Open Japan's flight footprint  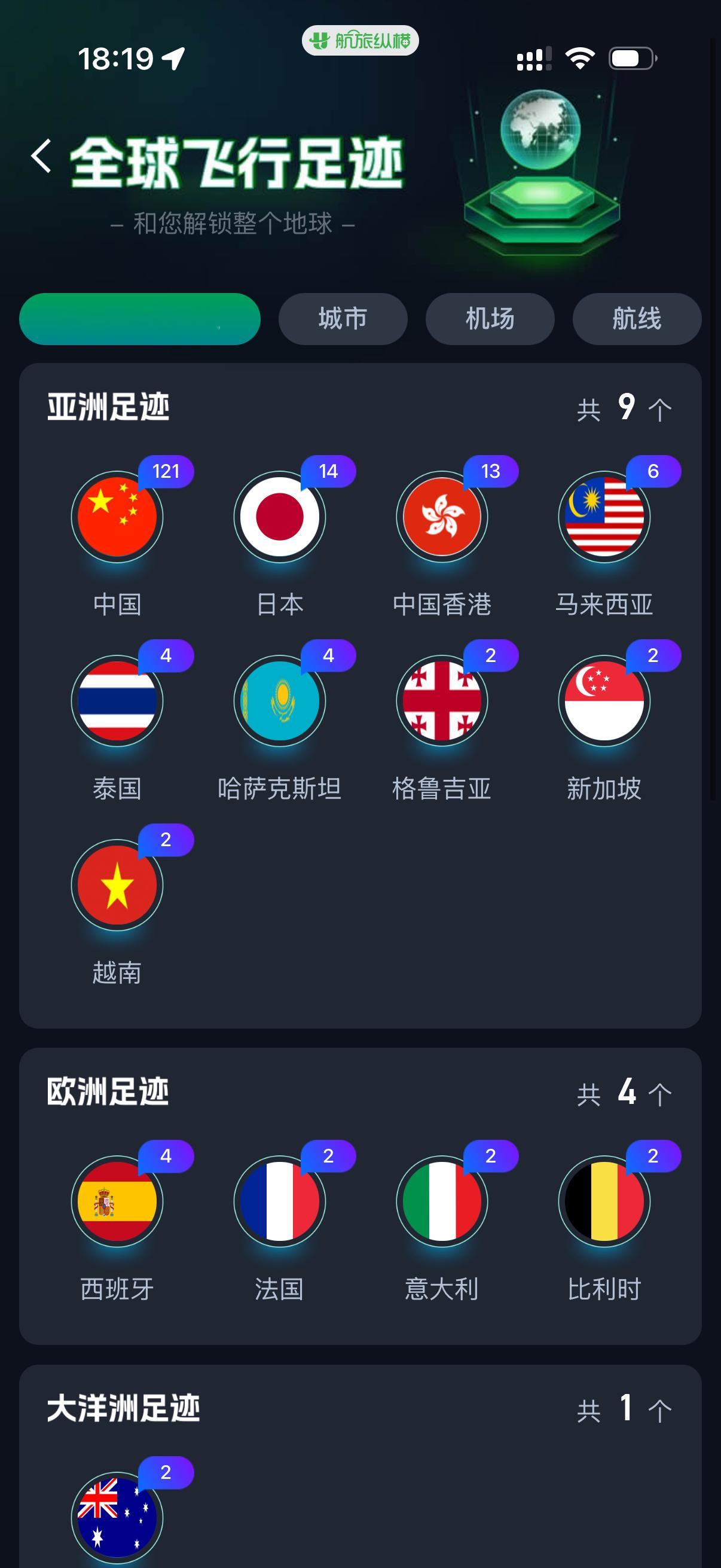point(279,517)
